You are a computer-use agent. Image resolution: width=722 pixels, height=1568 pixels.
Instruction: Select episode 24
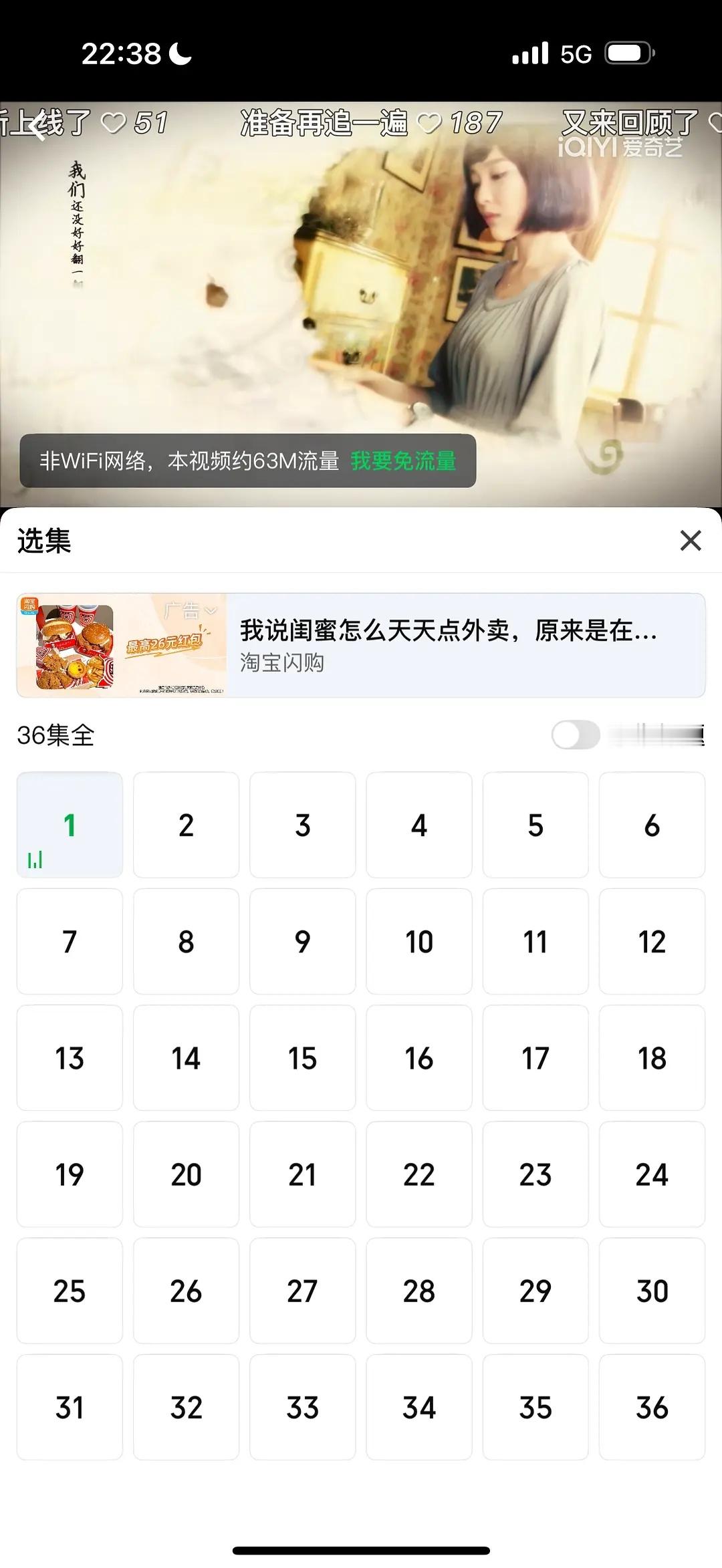652,1174
